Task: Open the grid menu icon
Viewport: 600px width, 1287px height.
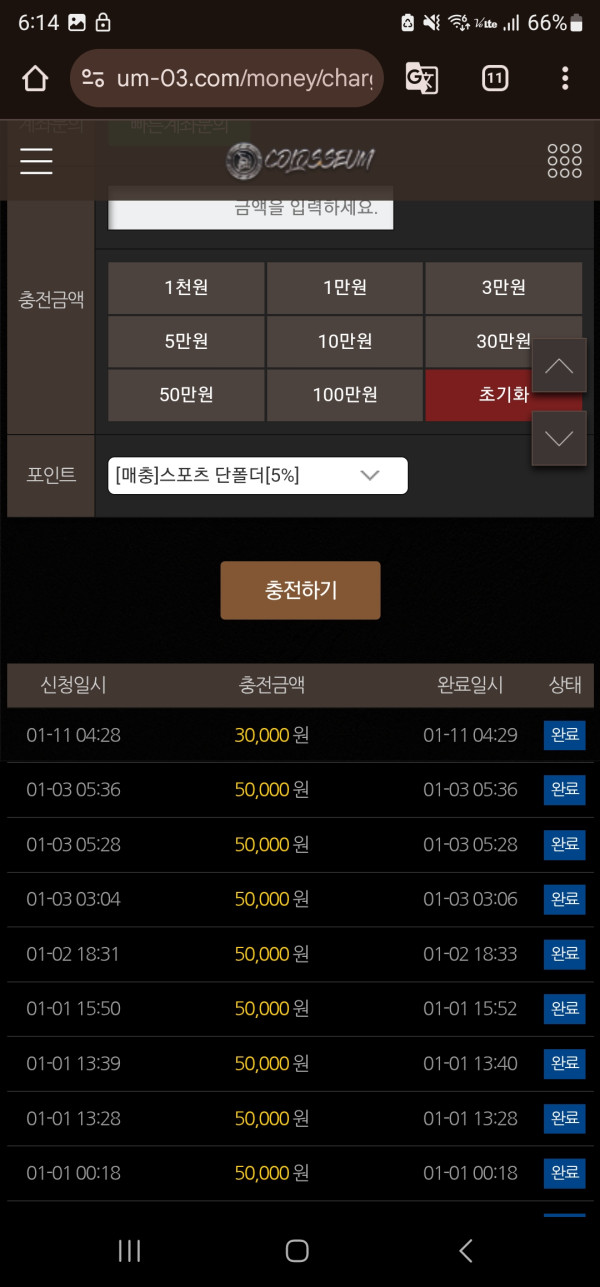Action: click(564, 160)
